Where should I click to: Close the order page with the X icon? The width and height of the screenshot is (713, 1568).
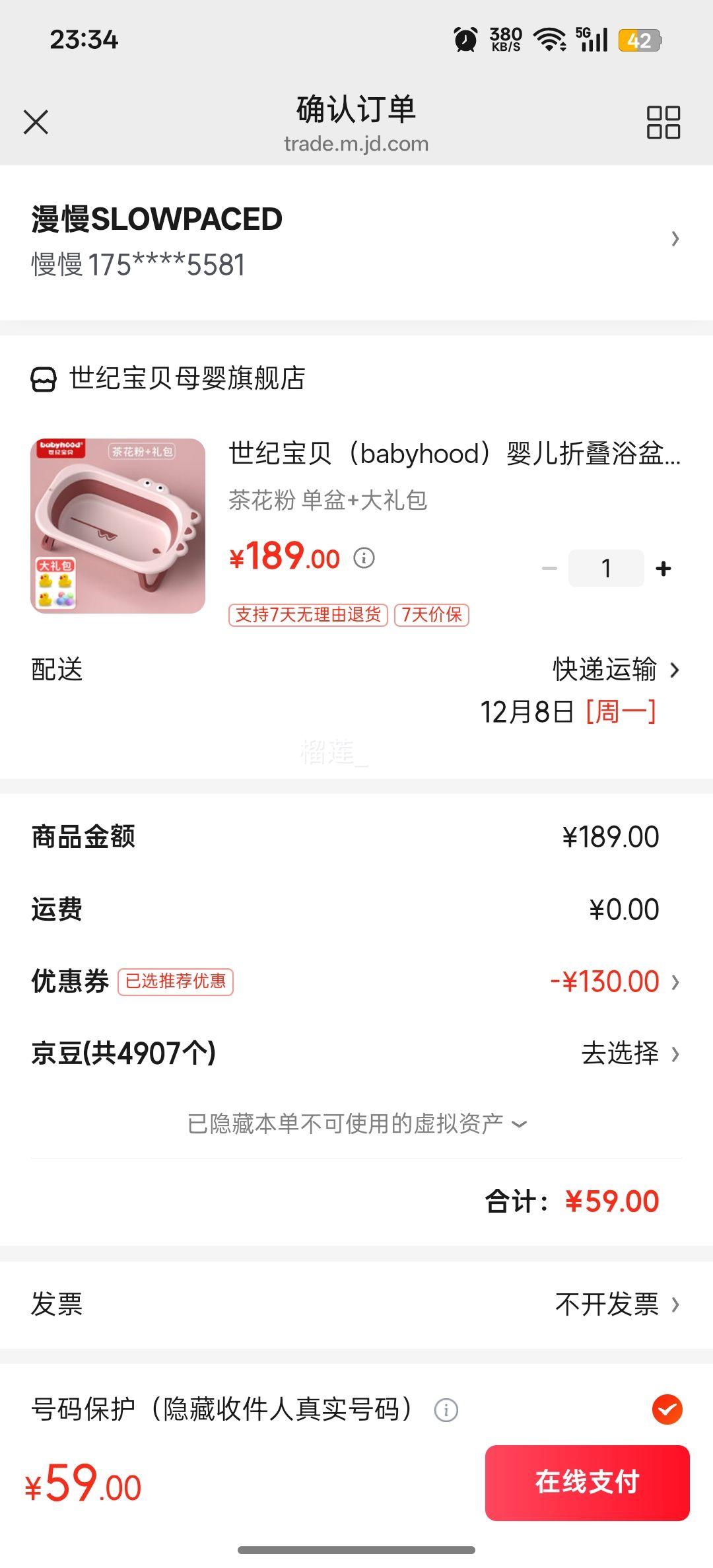point(36,122)
